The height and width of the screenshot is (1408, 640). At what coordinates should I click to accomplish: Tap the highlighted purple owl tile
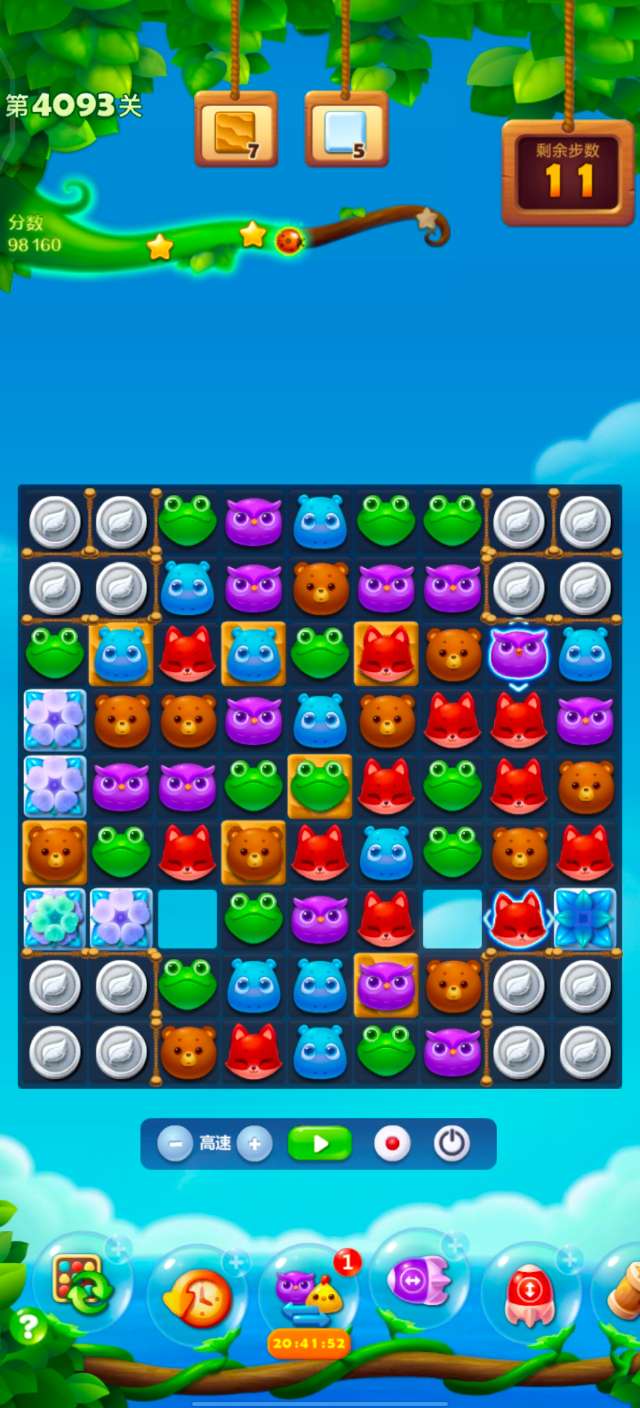click(x=518, y=653)
